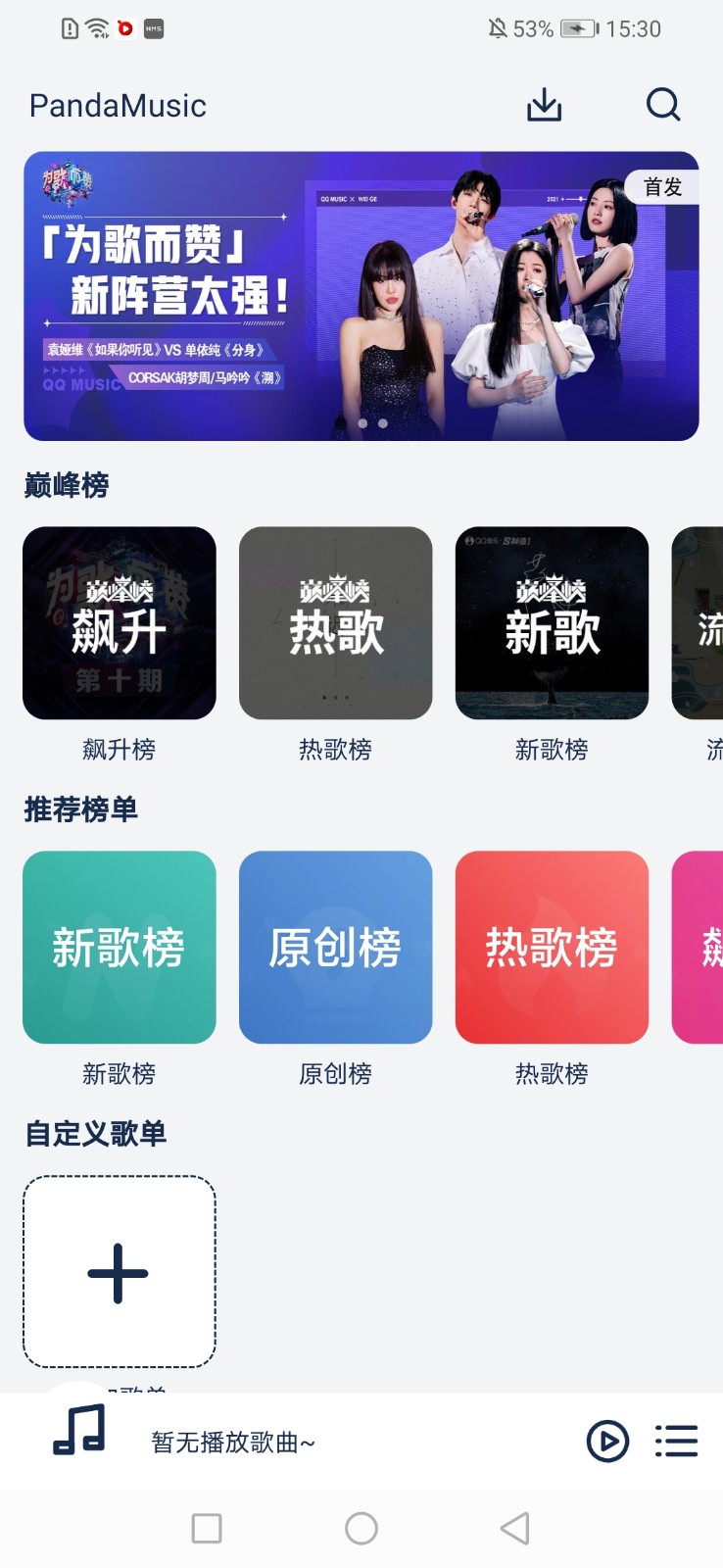This screenshot has height=1568, width=723.
Task: Open the music note now-playing cover
Action: (78, 1429)
